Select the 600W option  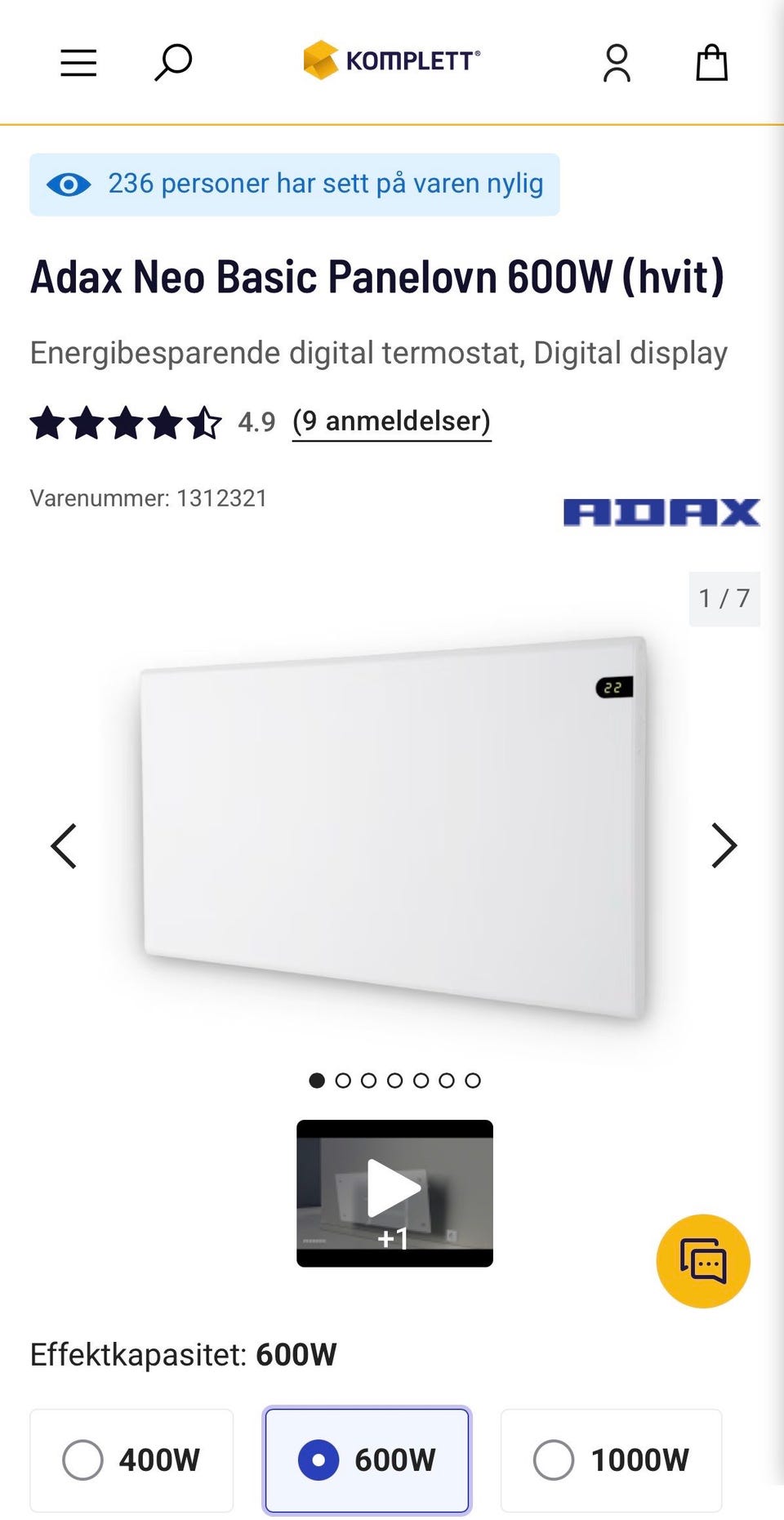tap(367, 1460)
